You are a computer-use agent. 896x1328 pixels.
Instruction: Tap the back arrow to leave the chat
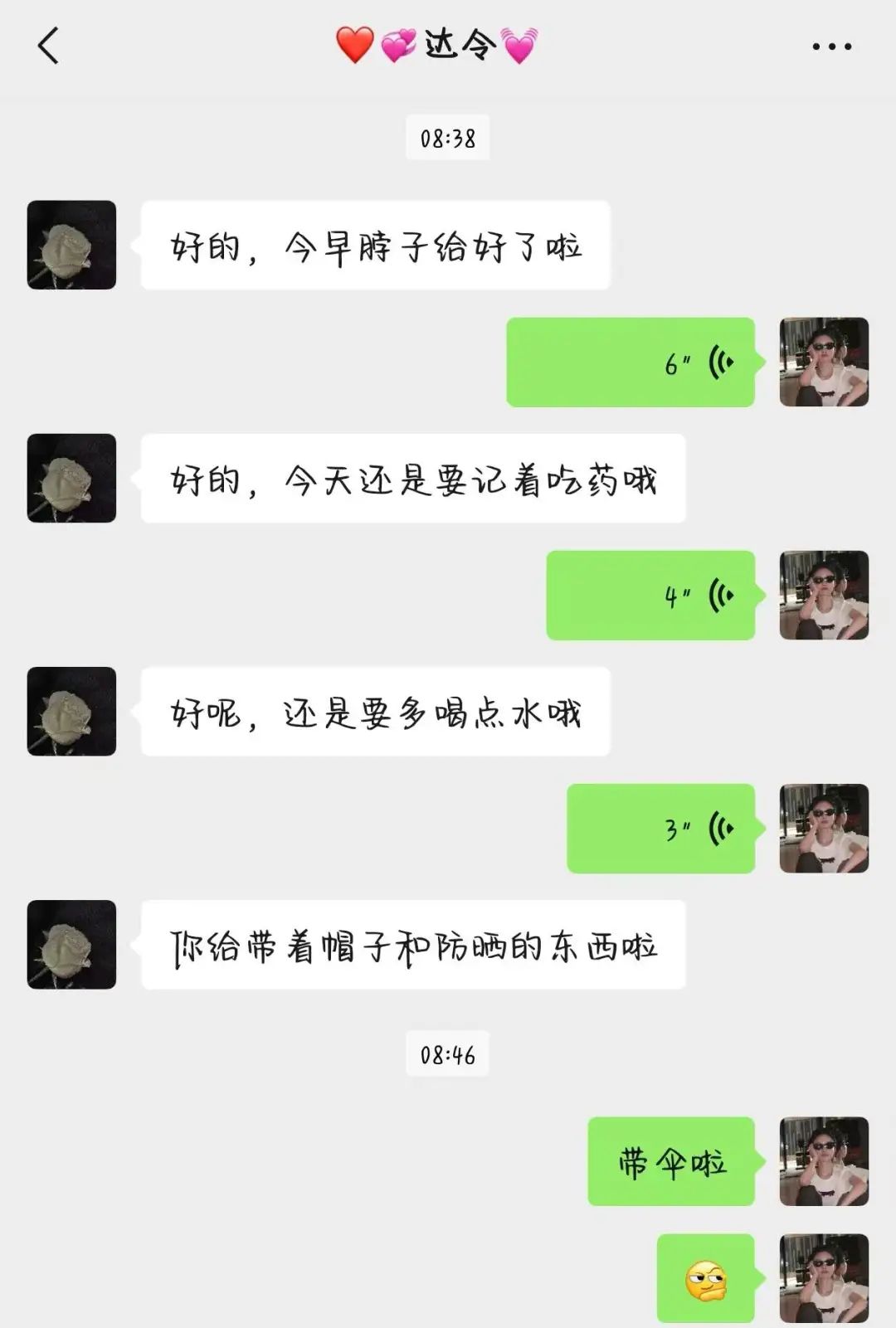(x=47, y=47)
